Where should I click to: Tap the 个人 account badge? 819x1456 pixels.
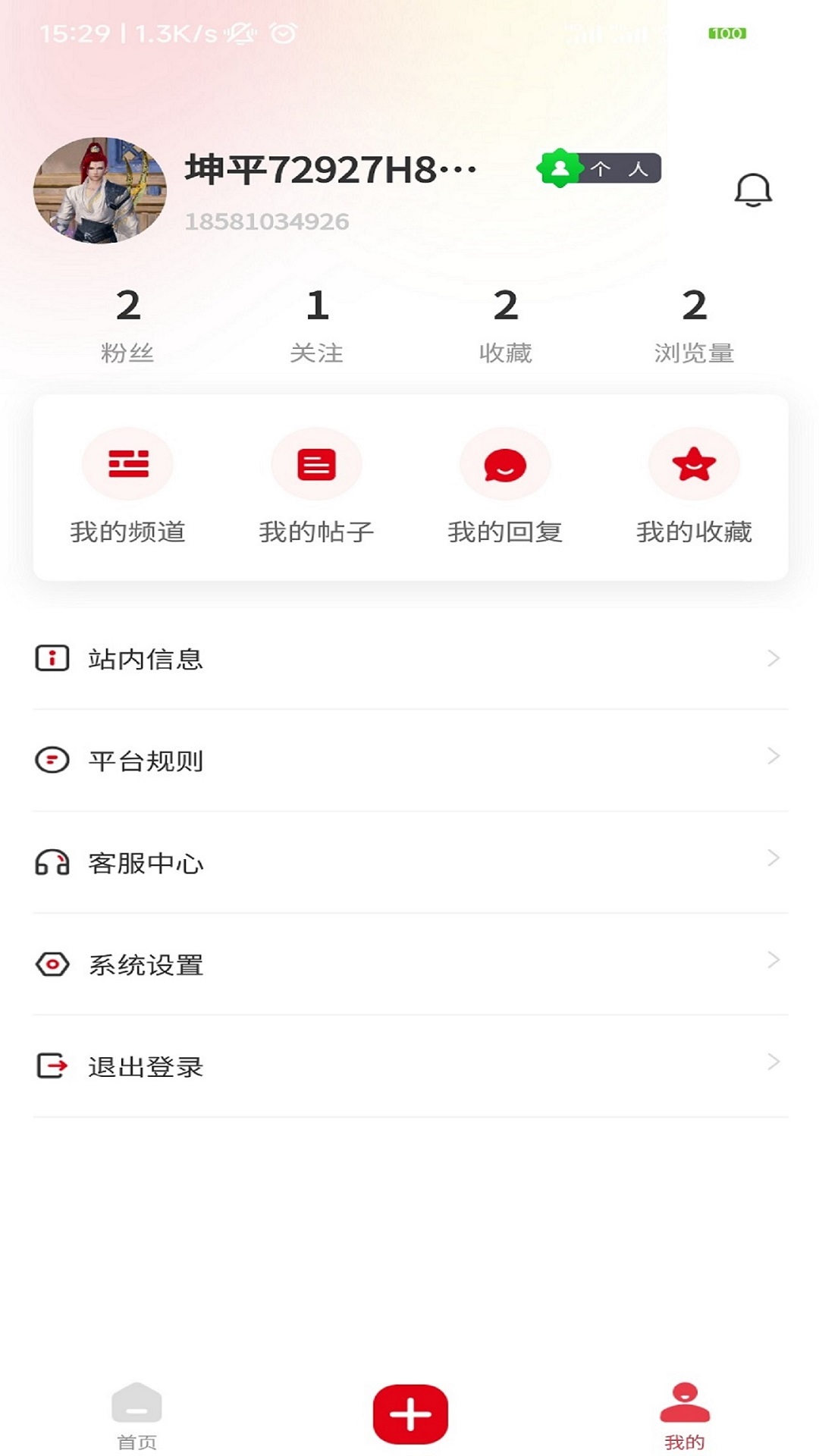click(599, 168)
